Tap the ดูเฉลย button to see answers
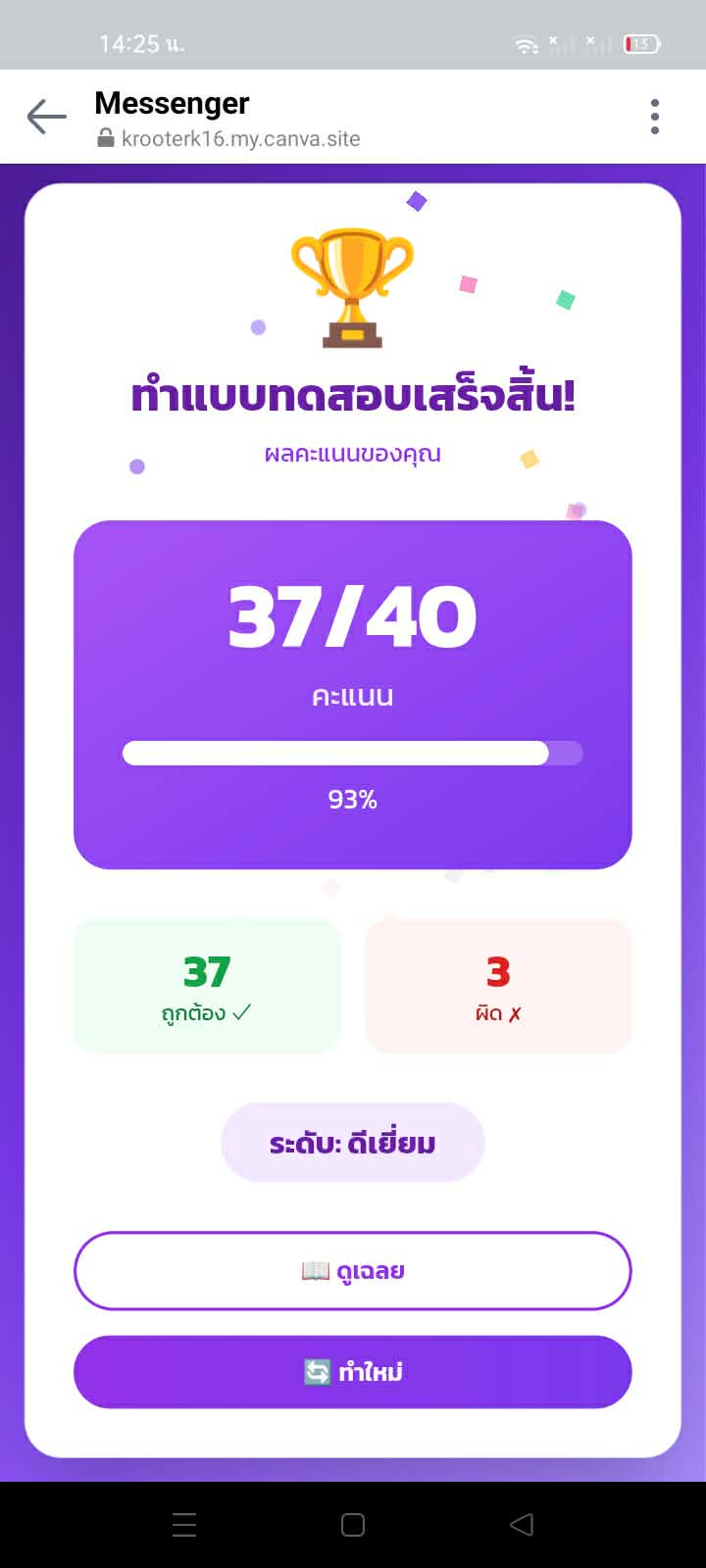 point(353,1271)
